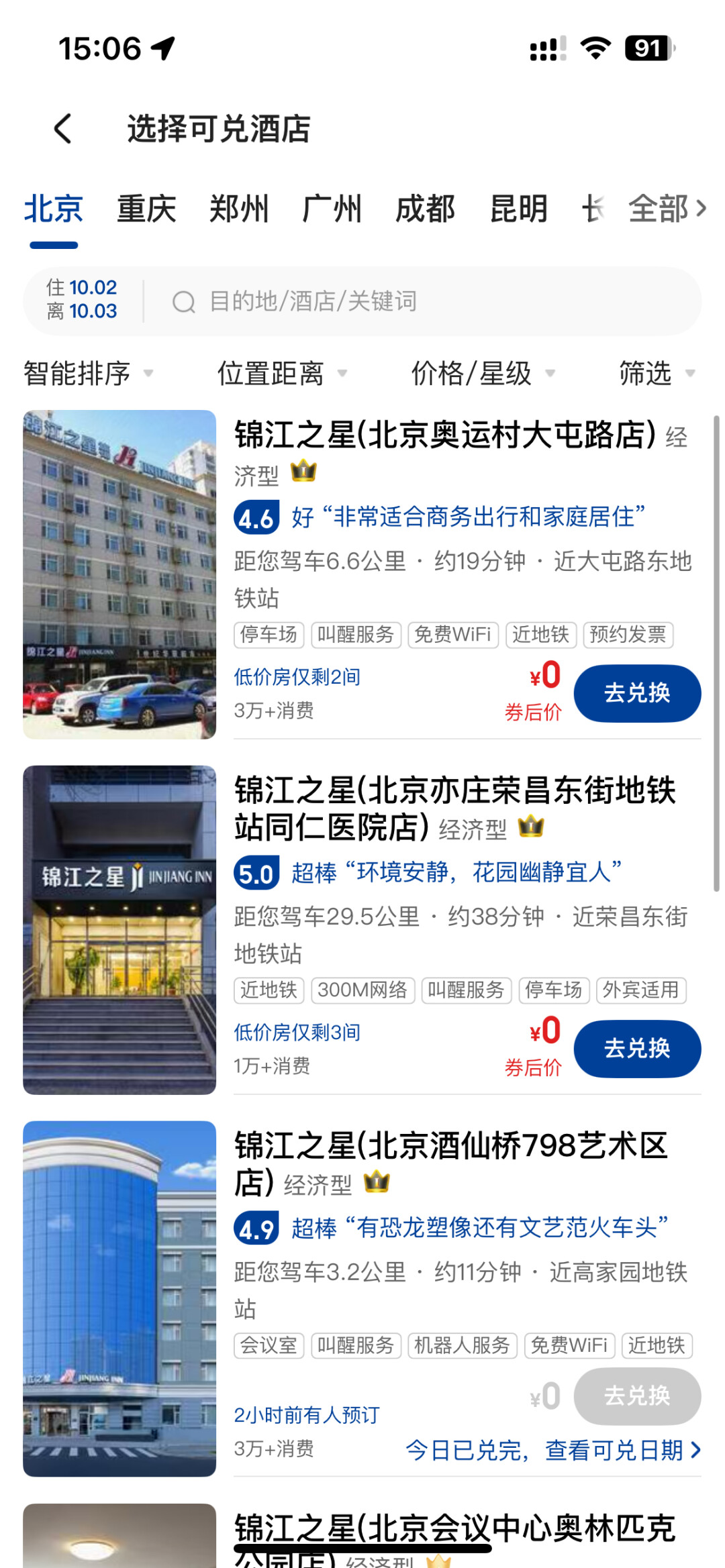Open the 智能排序 sorting dropdown
Screen dimensions: 725x1568
[x=89, y=373]
